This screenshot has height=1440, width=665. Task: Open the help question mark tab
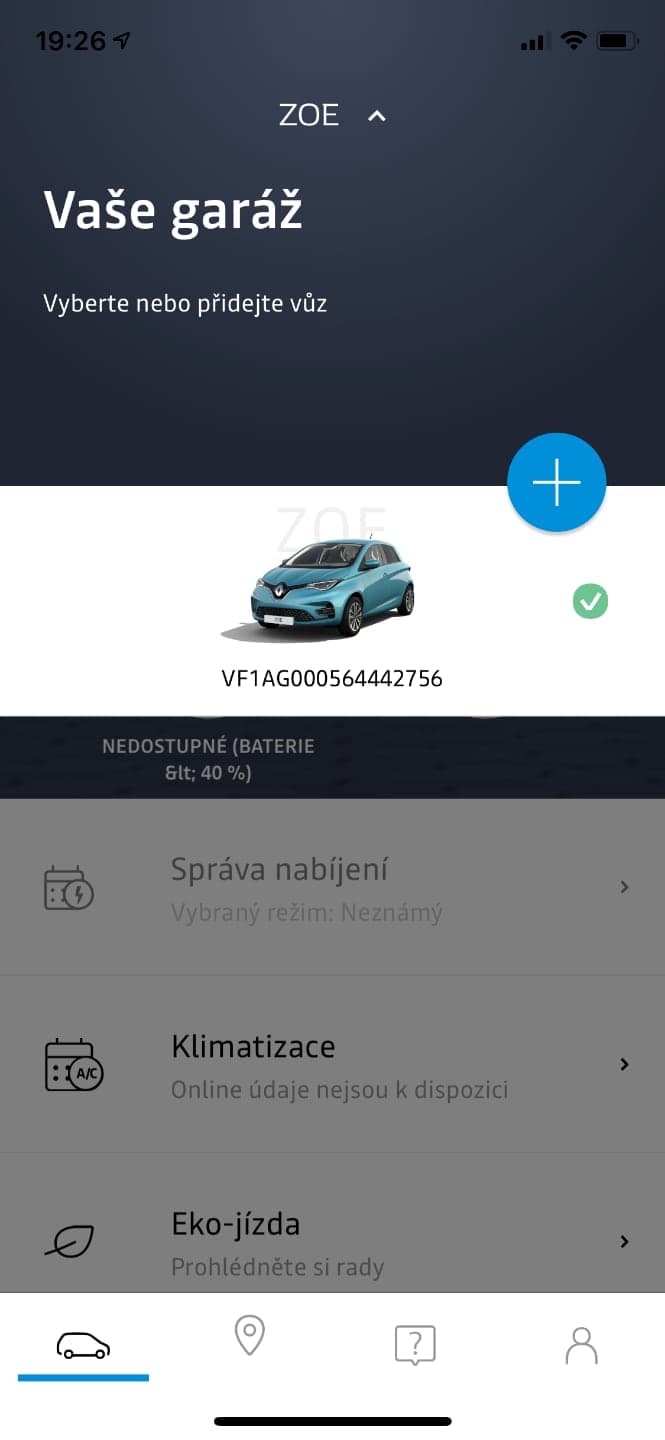pos(415,1345)
